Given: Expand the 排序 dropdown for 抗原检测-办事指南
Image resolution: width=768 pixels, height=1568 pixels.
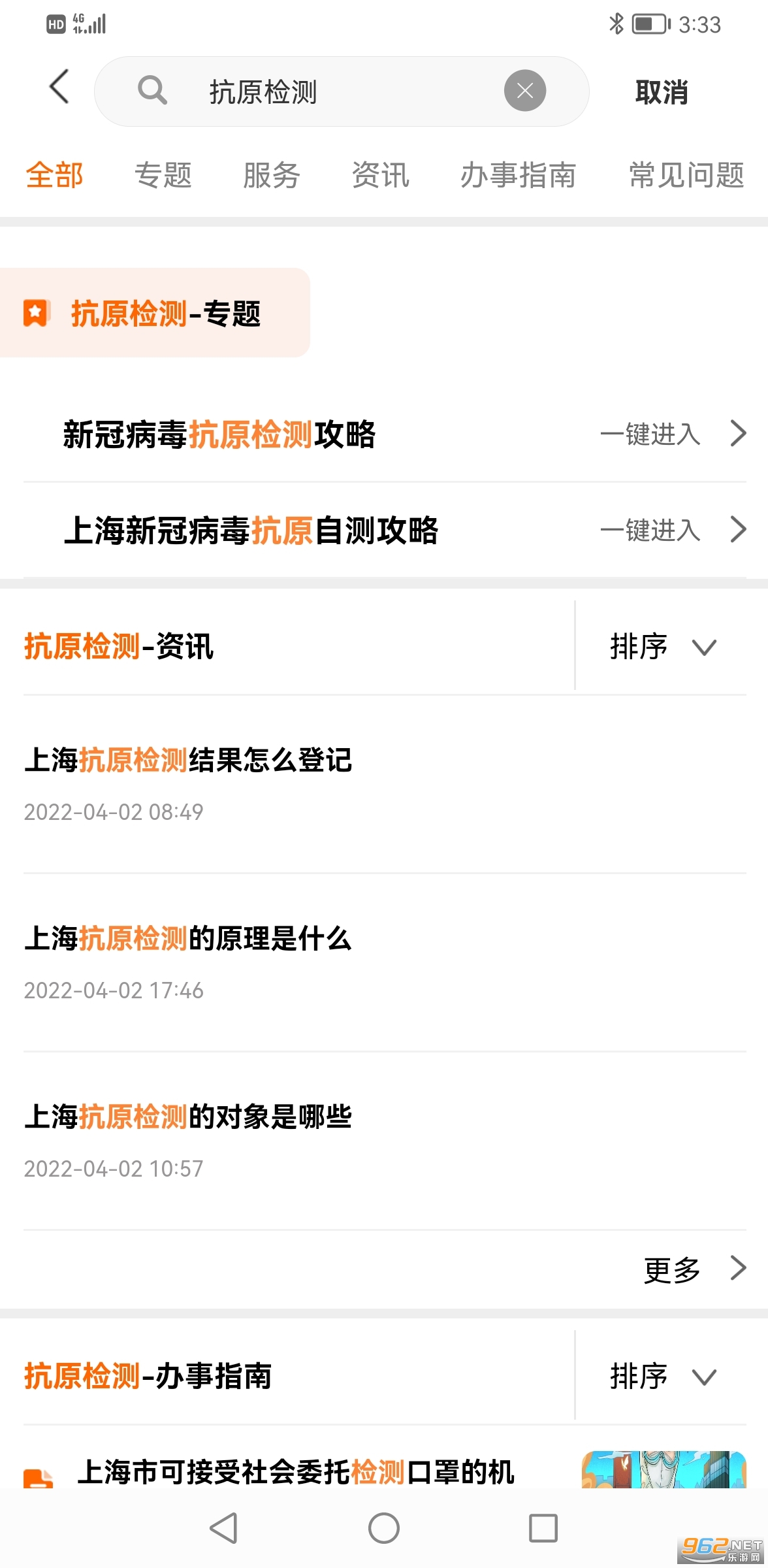Looking at the screenshot, I should tap(662, 1377).
